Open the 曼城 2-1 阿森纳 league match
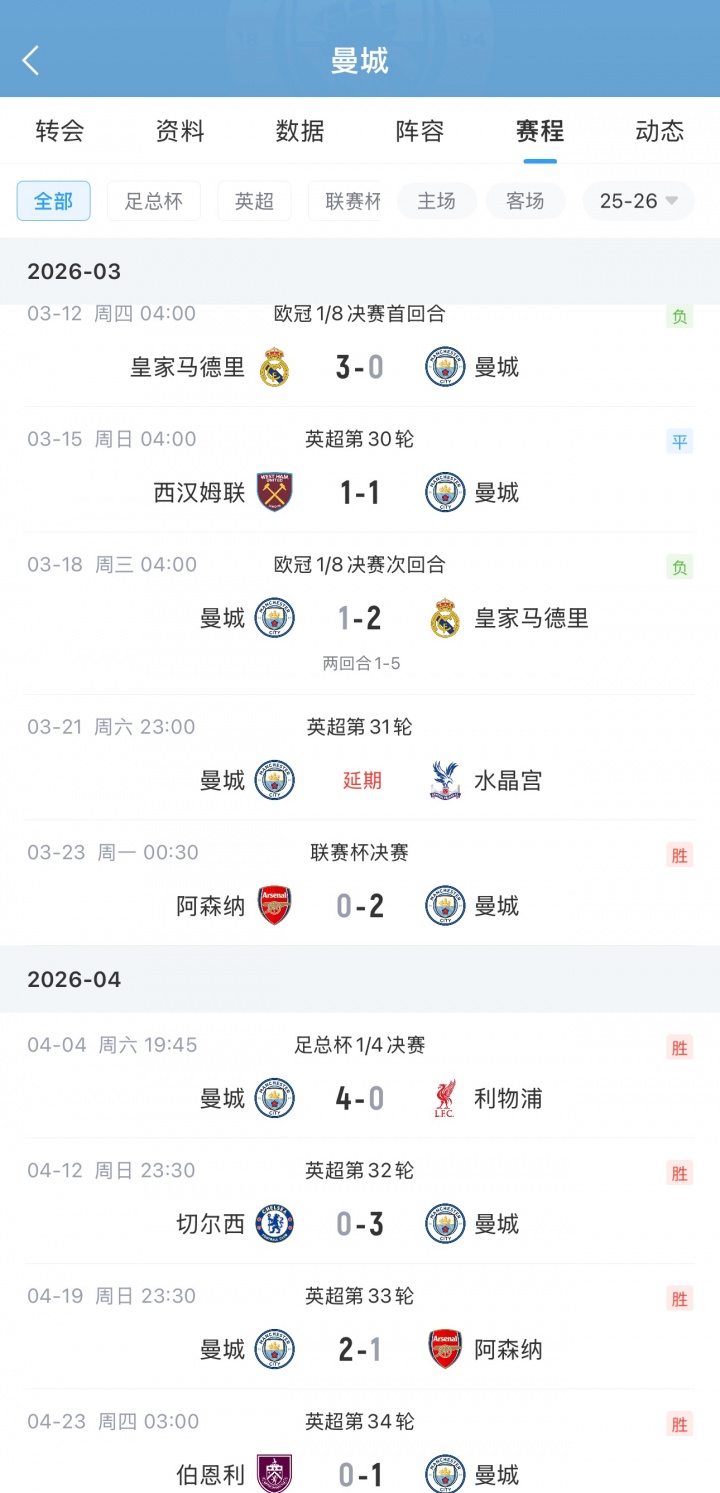720x1493 pixels. (360, 1349)
